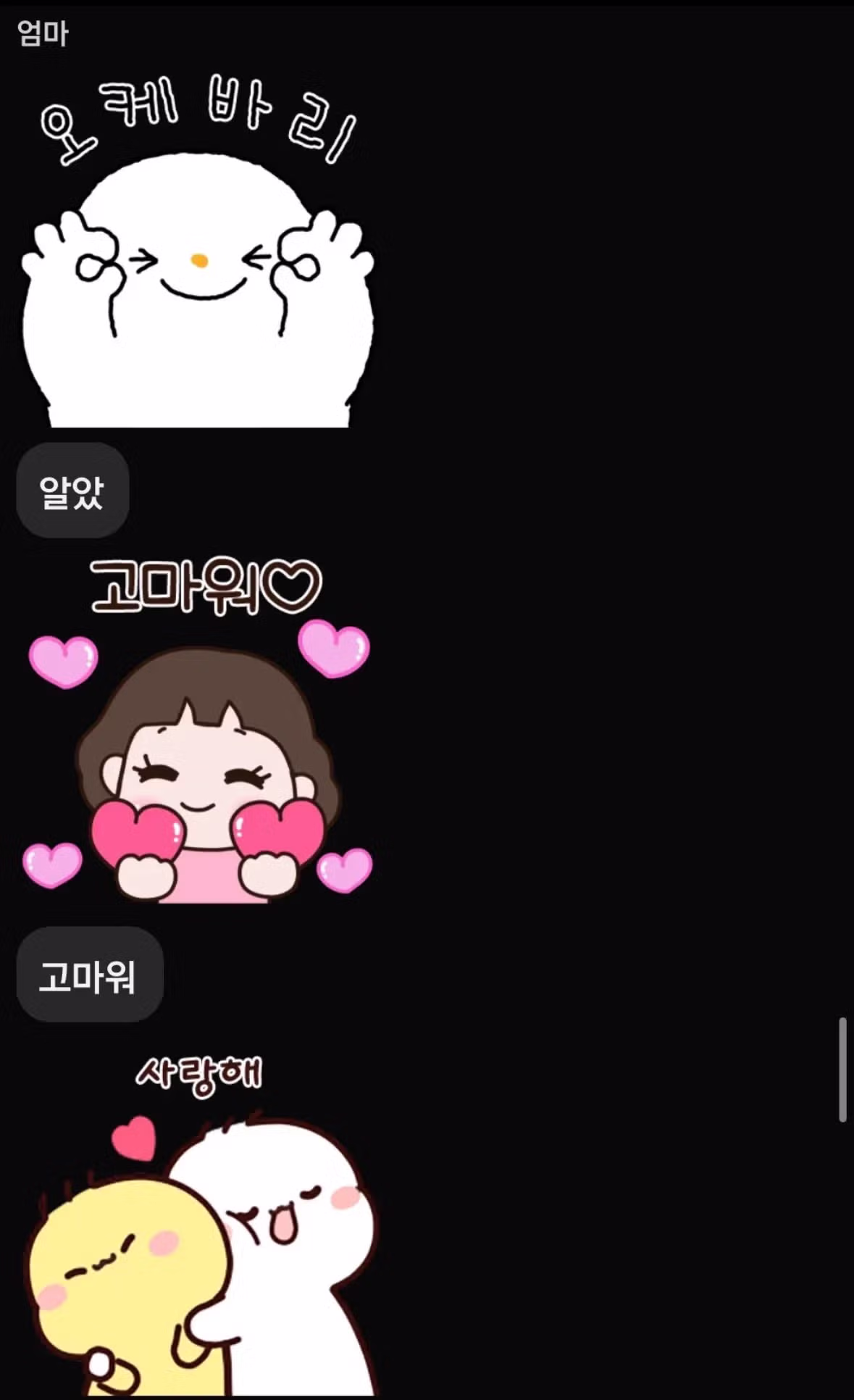This screenshot has width=854, height=1400.
Task: Click the small heart left of the girl sticker
Action: click(x=54, y=866)
